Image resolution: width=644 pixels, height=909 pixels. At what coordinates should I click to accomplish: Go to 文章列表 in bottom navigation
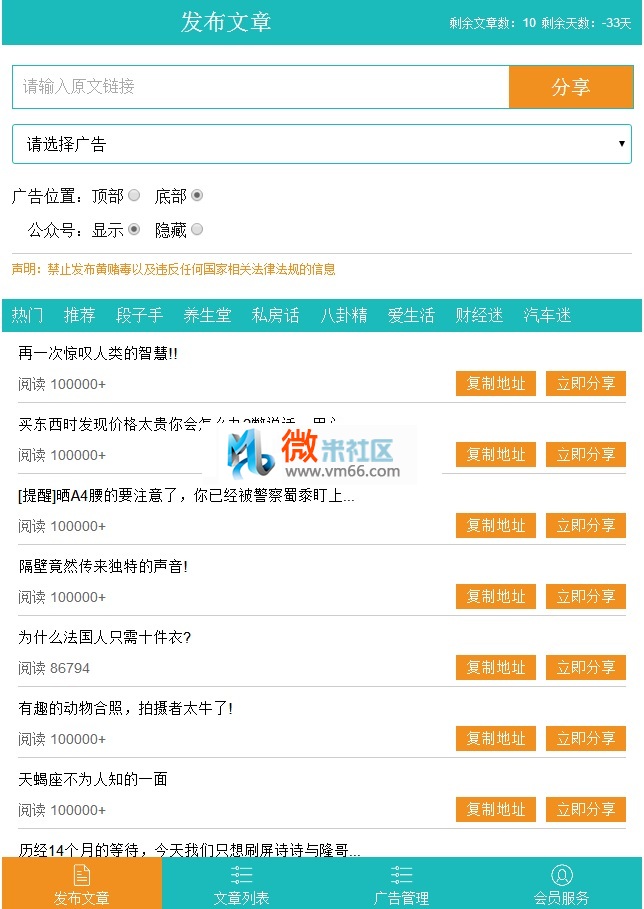point(241,884)
